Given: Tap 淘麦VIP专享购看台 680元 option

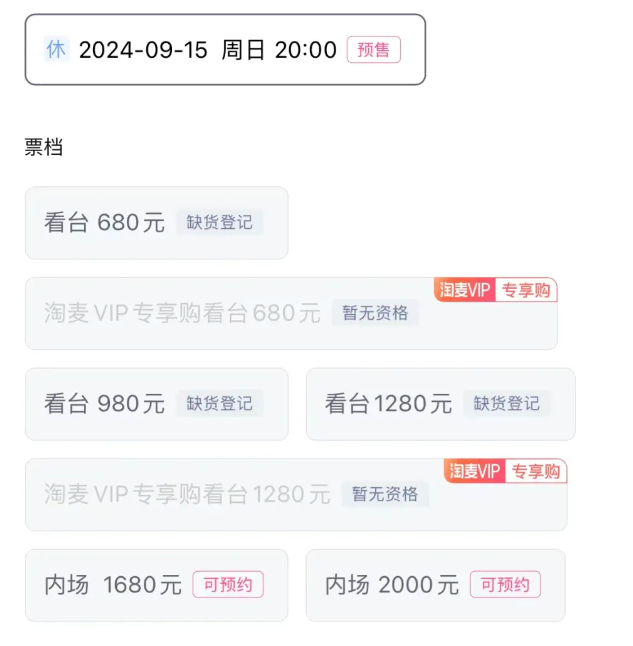Looking at the screenshot, I should point(290,314).
